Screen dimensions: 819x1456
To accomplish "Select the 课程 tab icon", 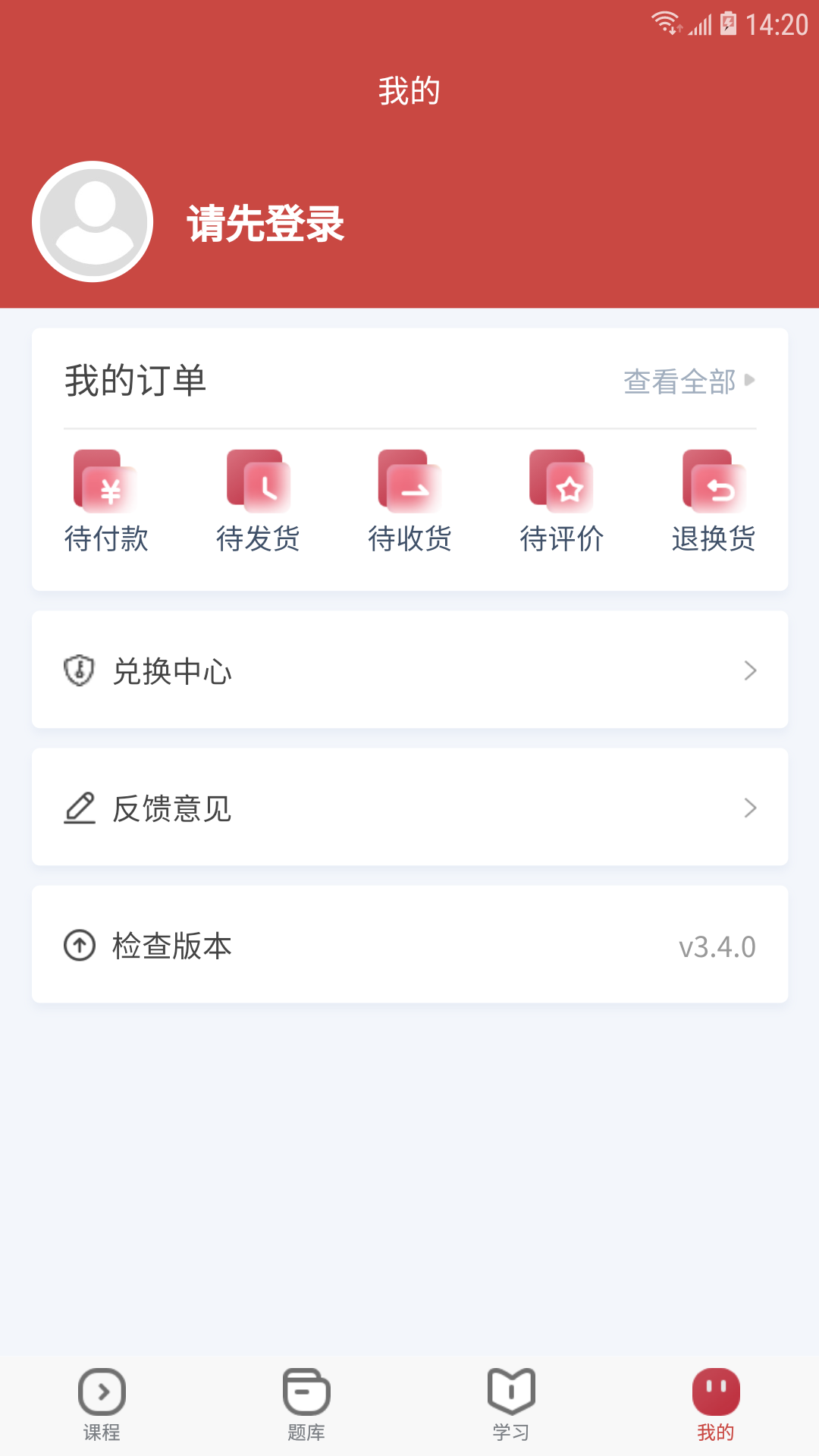I will [x=102, y=1394].
